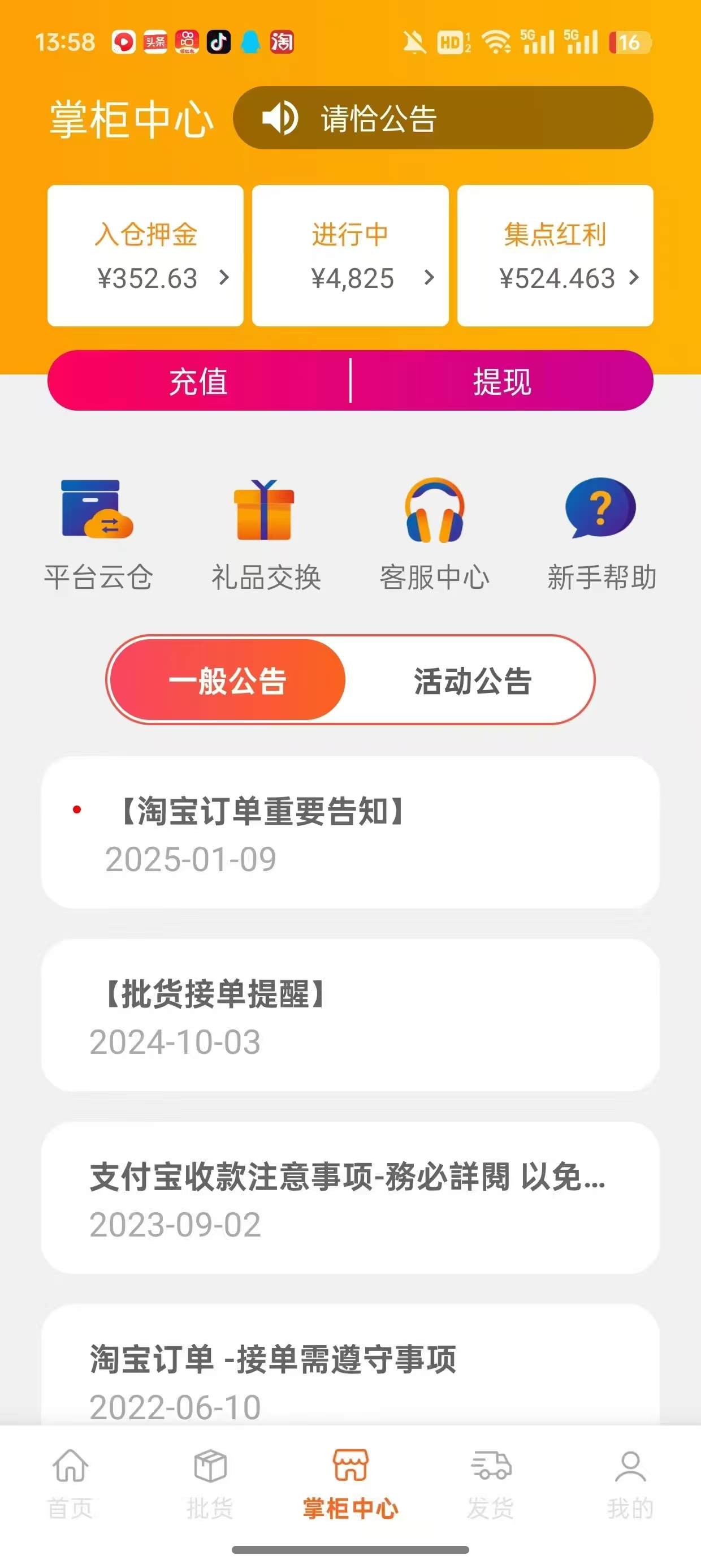Open the 入仓押金 deposit card
The height and width of the screenshot is (1568, 701).
(x=145, y=256)
